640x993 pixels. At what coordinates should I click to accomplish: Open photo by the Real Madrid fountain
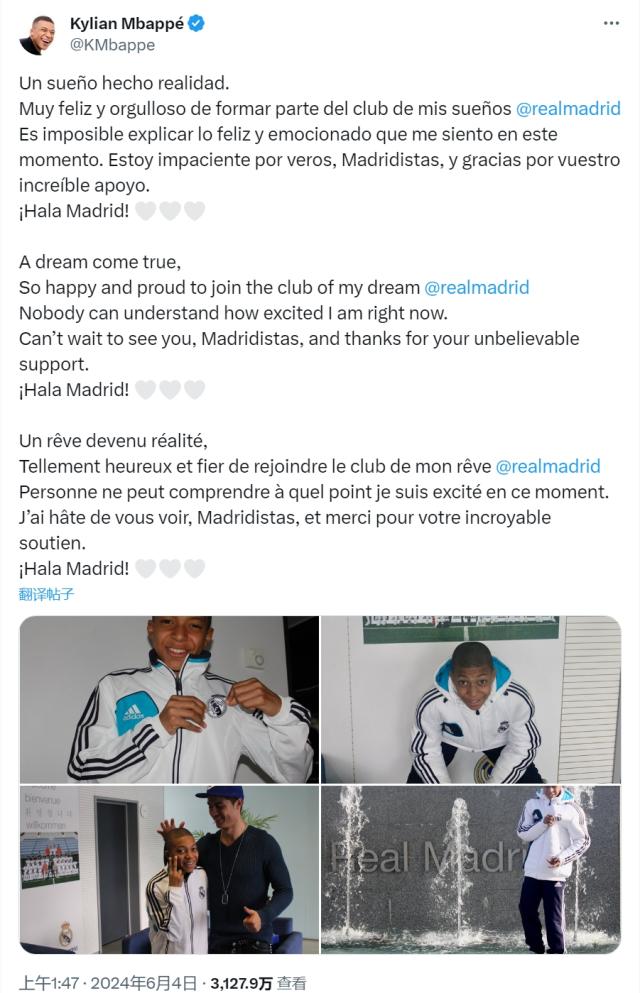tap(471, 869)
